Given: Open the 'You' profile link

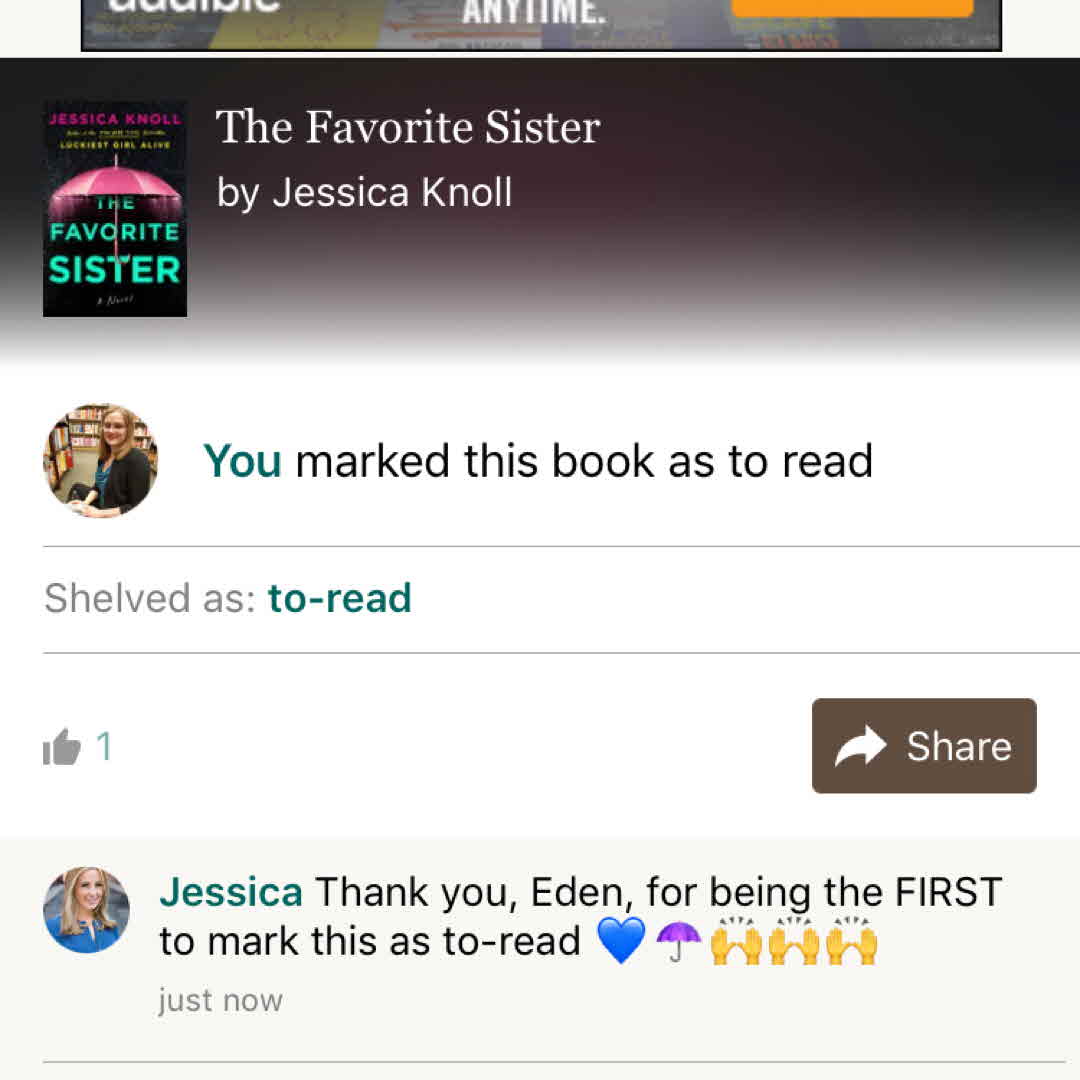Looking at the screenshot, I should point(242,461).
